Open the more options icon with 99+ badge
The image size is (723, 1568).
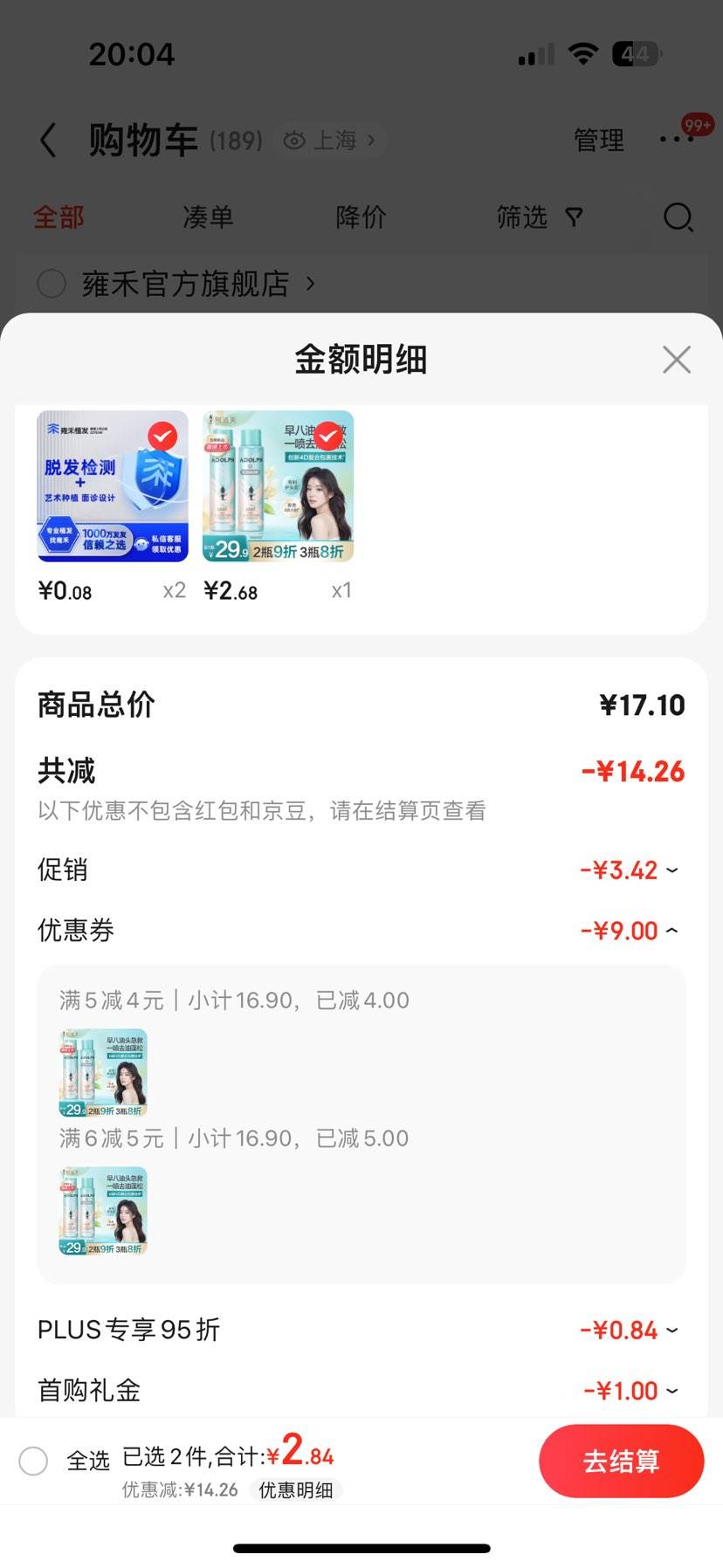tap(677, 140)
